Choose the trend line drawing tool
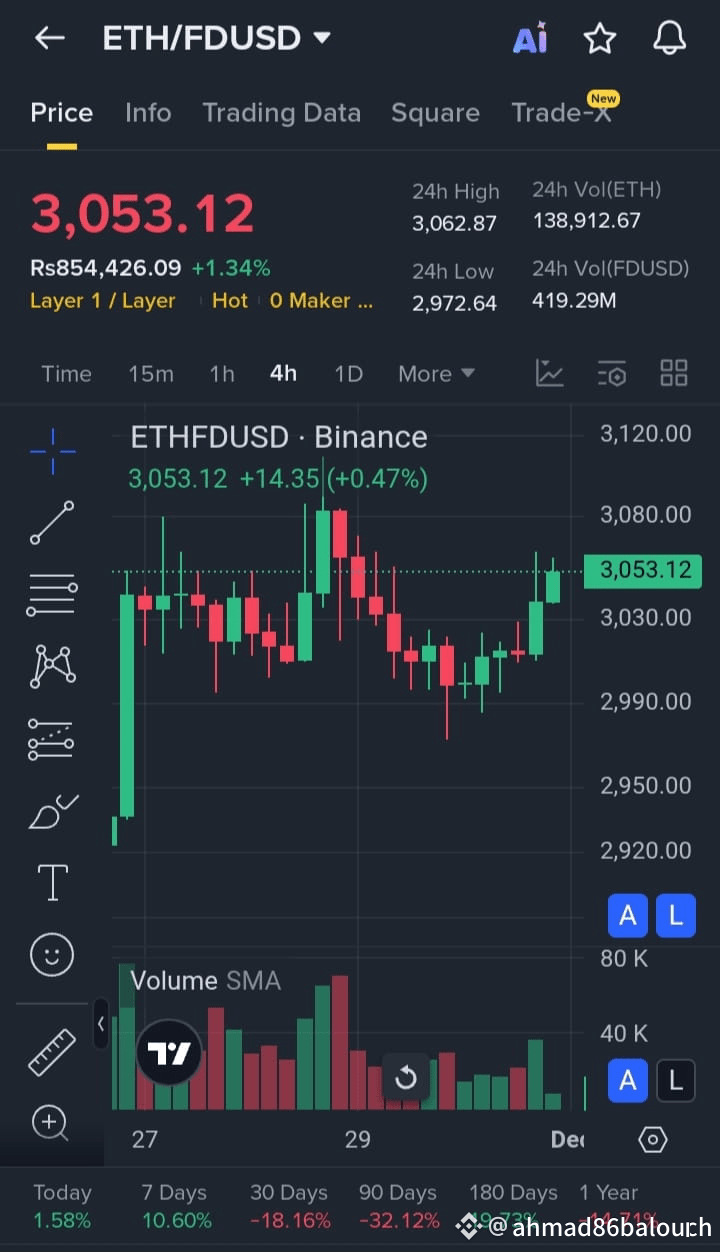This screenshot has width=720, height=1252. coord(52,523)
